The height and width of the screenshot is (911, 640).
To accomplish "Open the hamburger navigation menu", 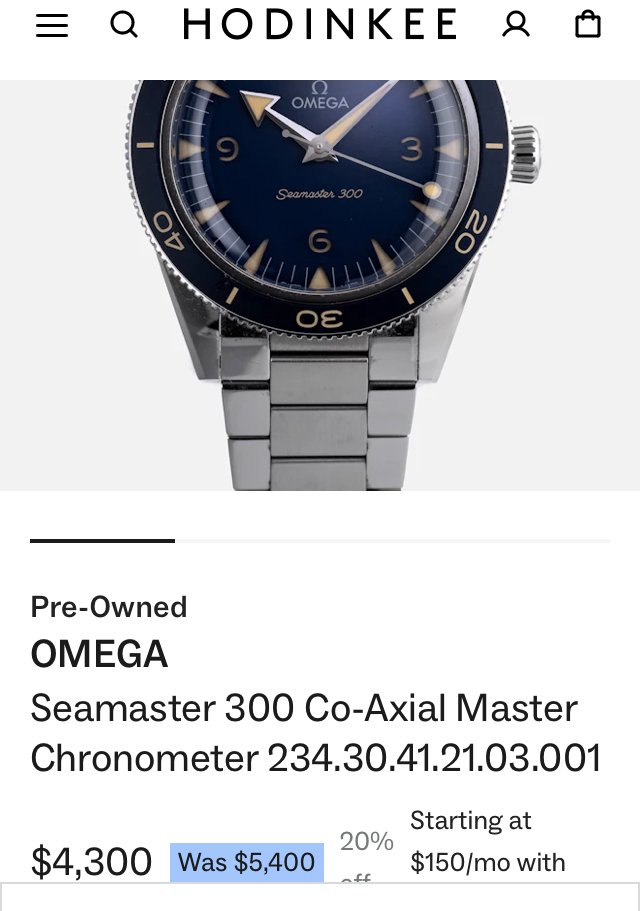I will tap(52, 25).
